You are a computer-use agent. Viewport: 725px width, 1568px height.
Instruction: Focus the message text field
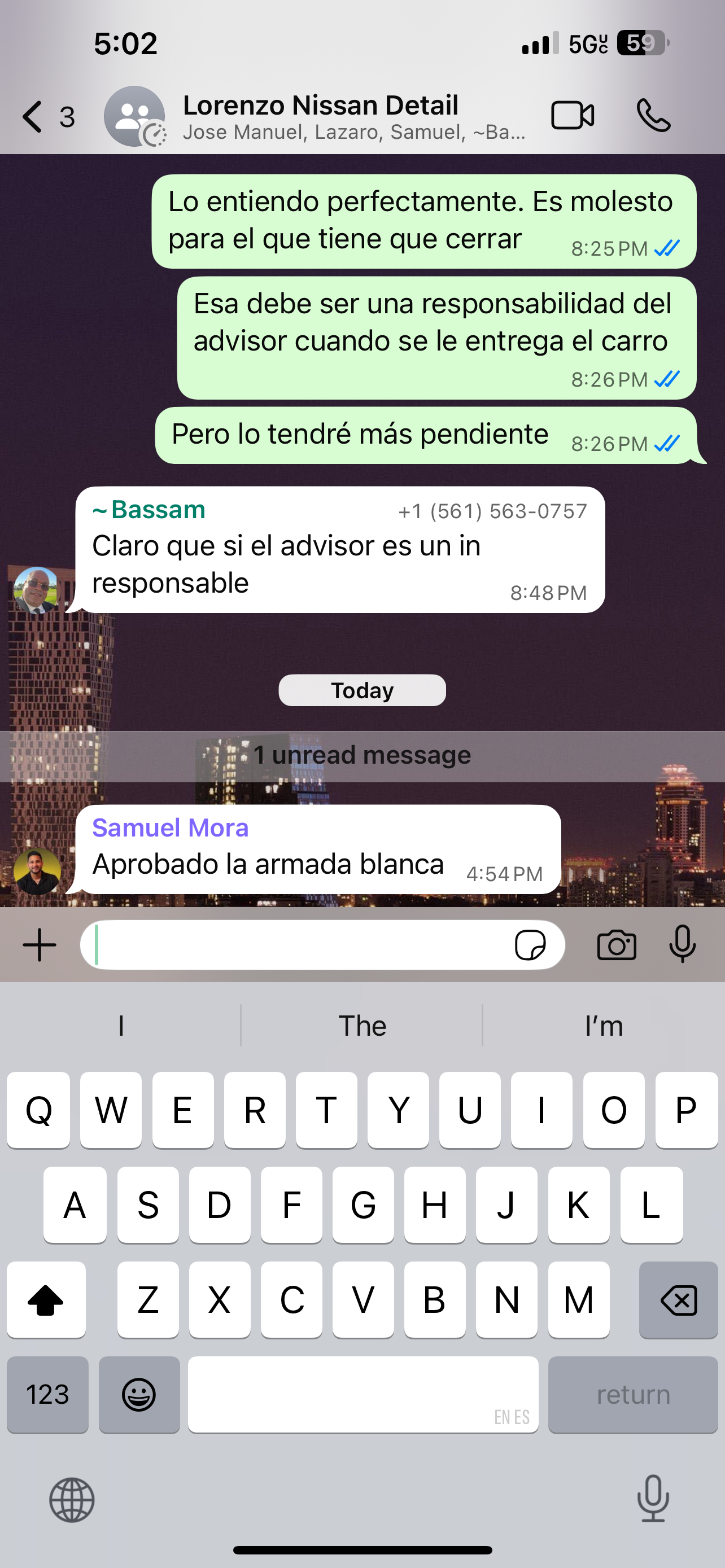click(298, 945)
